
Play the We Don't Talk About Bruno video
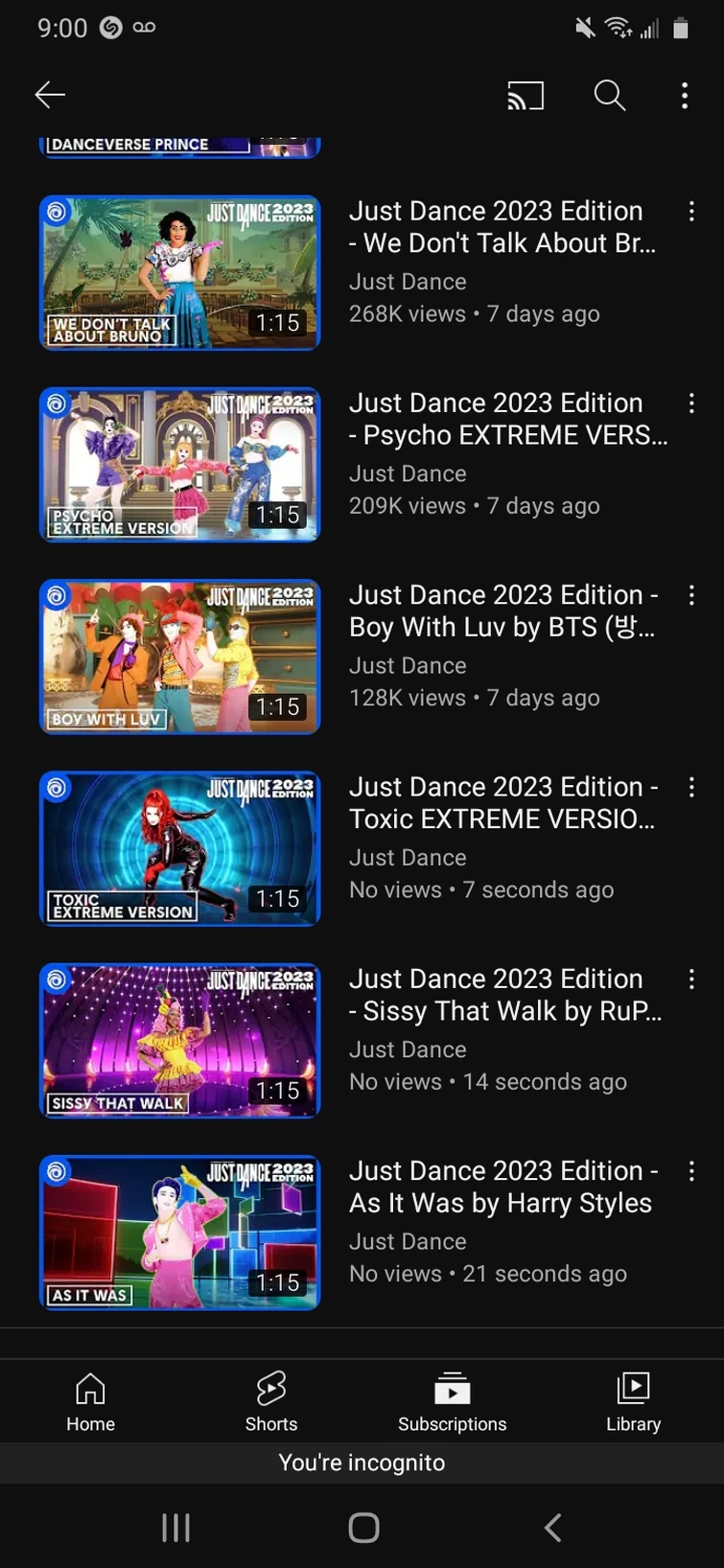pos(179,273)
